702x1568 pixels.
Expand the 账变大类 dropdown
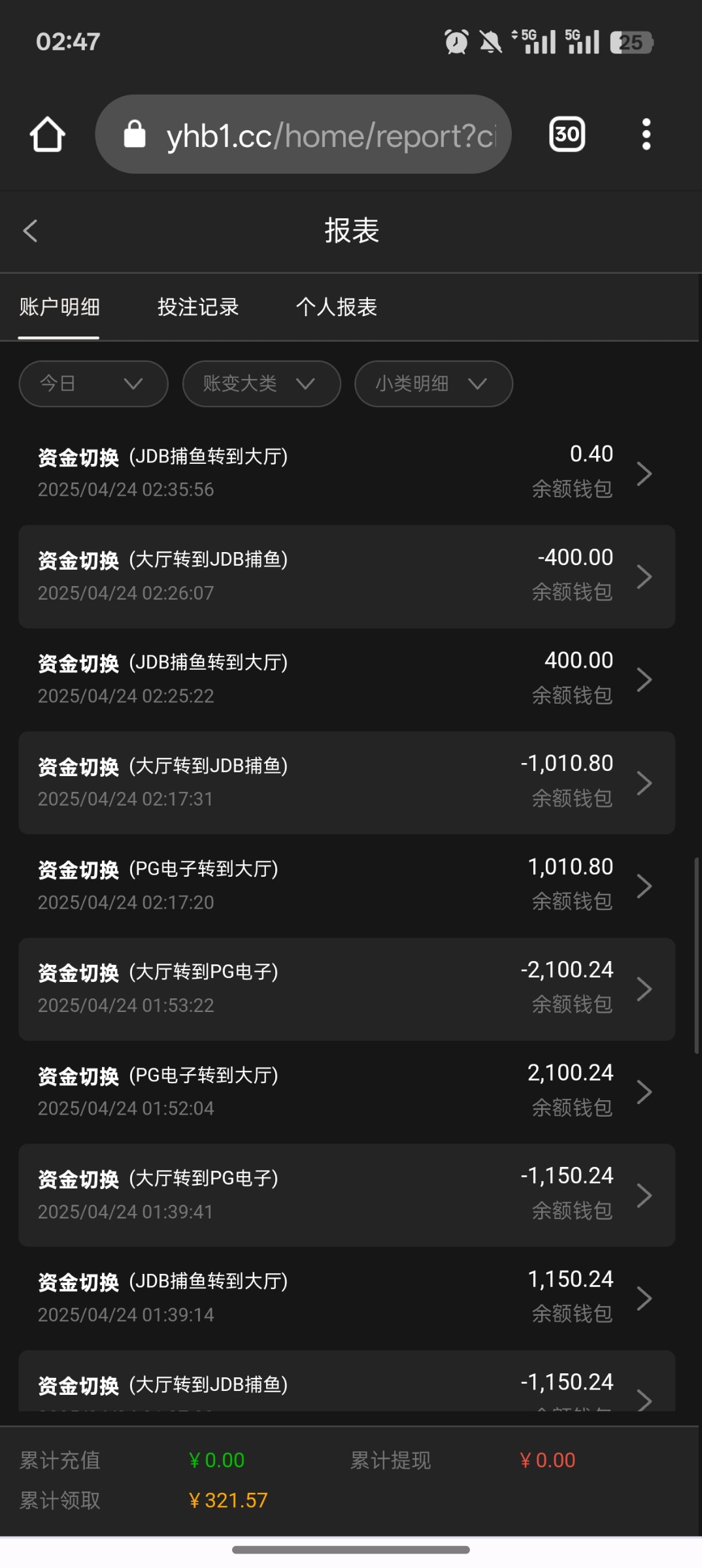click(x=261, y=384)
